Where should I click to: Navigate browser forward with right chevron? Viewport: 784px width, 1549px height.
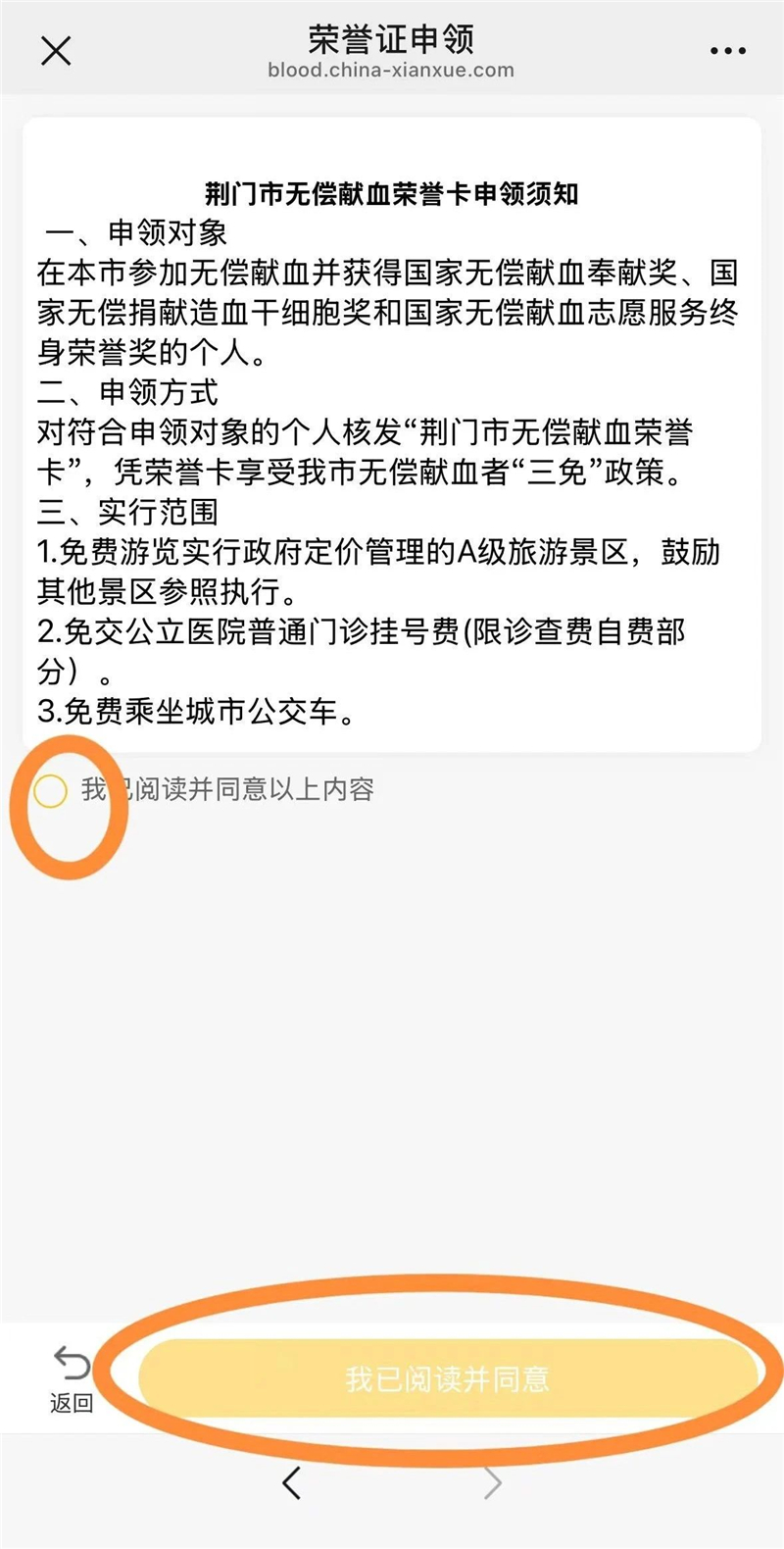pyautogui.click(x=493, y=1483)
